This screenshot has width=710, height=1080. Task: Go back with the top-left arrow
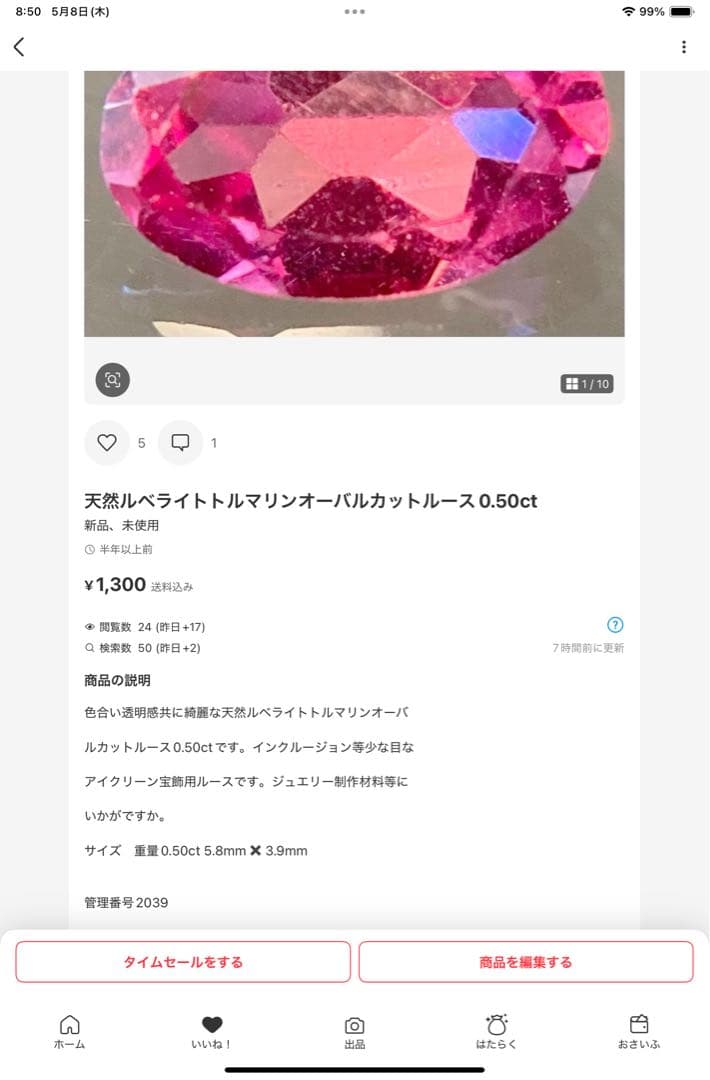pos(19,47)
